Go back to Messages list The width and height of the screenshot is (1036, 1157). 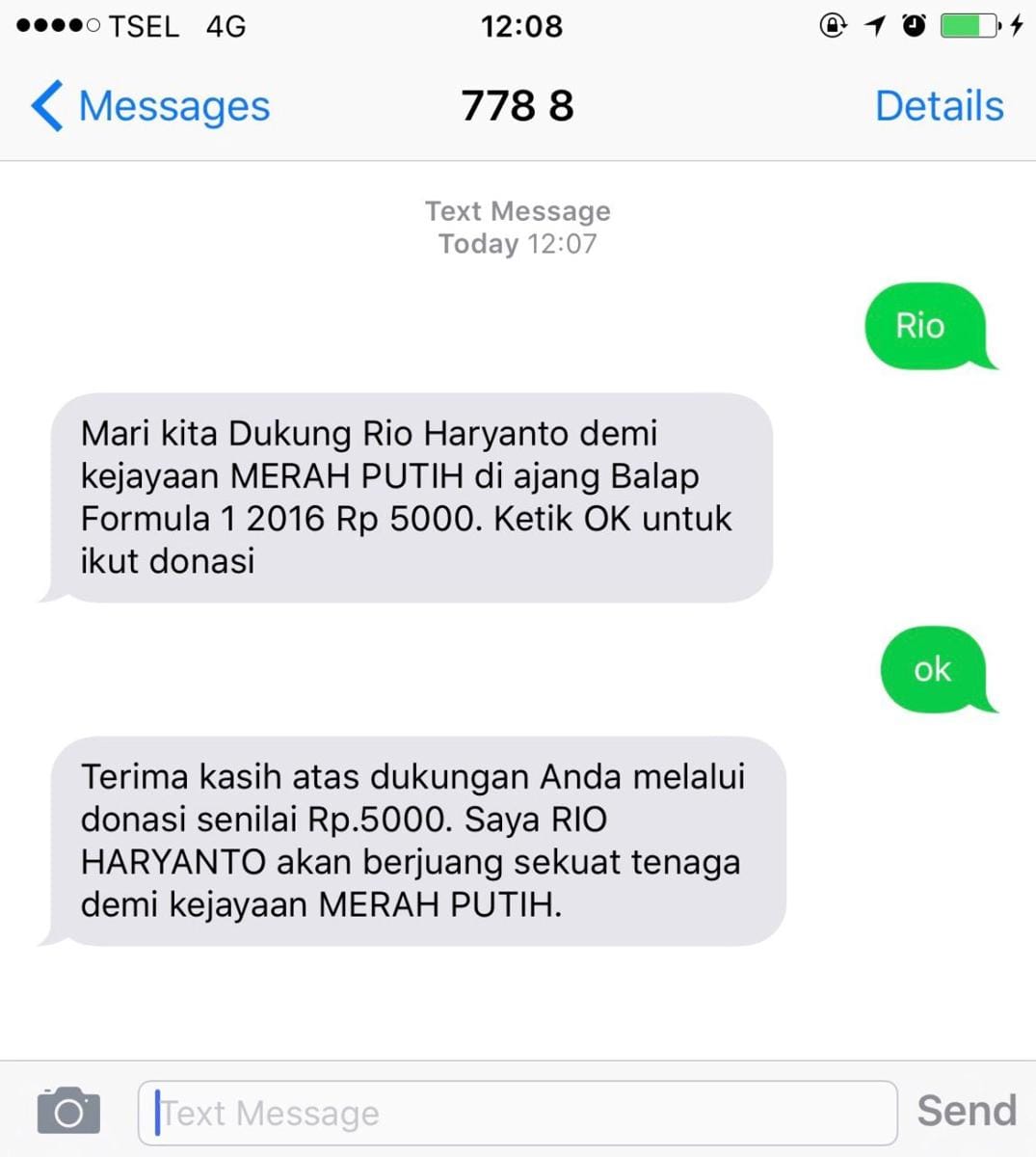(x=150, y=106)
